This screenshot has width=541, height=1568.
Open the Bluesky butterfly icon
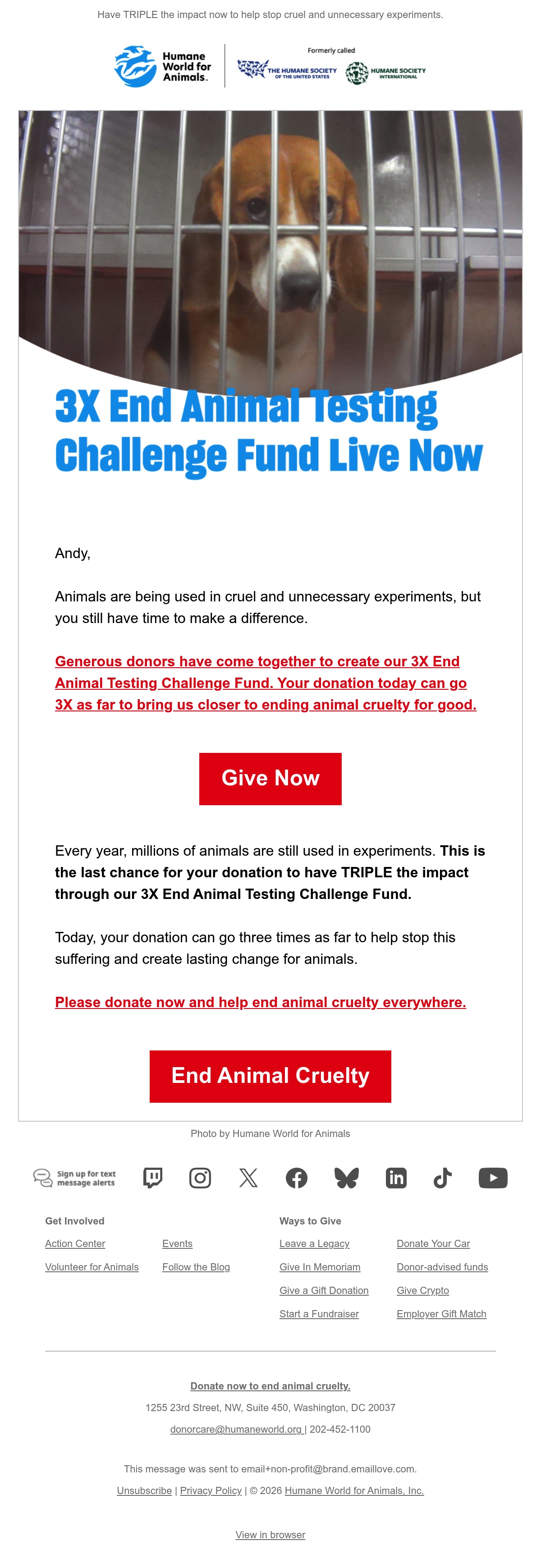[346, 1178]
